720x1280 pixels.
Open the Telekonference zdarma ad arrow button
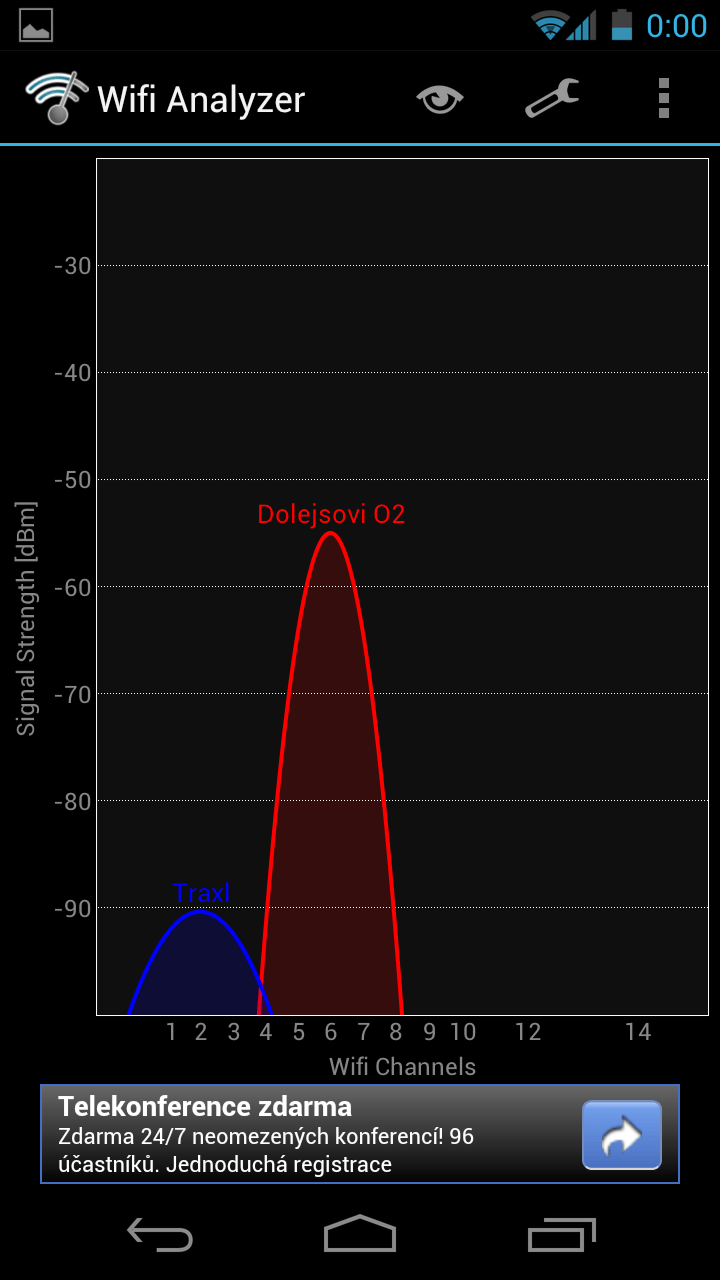[x=622, y=1135]
